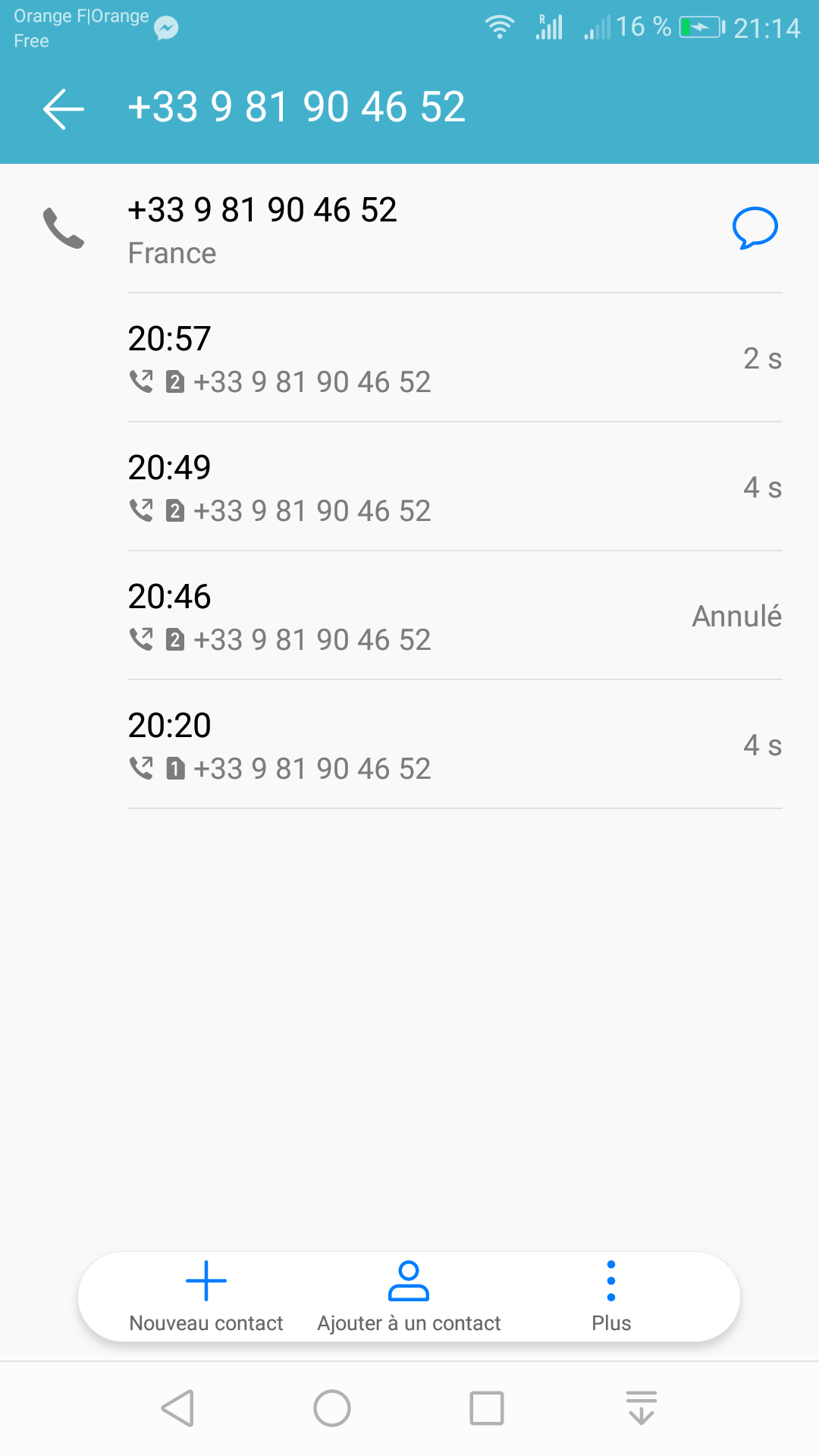This screenshot has width=819, height=1456.
Task: Send a message via the chat bubble icon
Action: coord(755,227)
